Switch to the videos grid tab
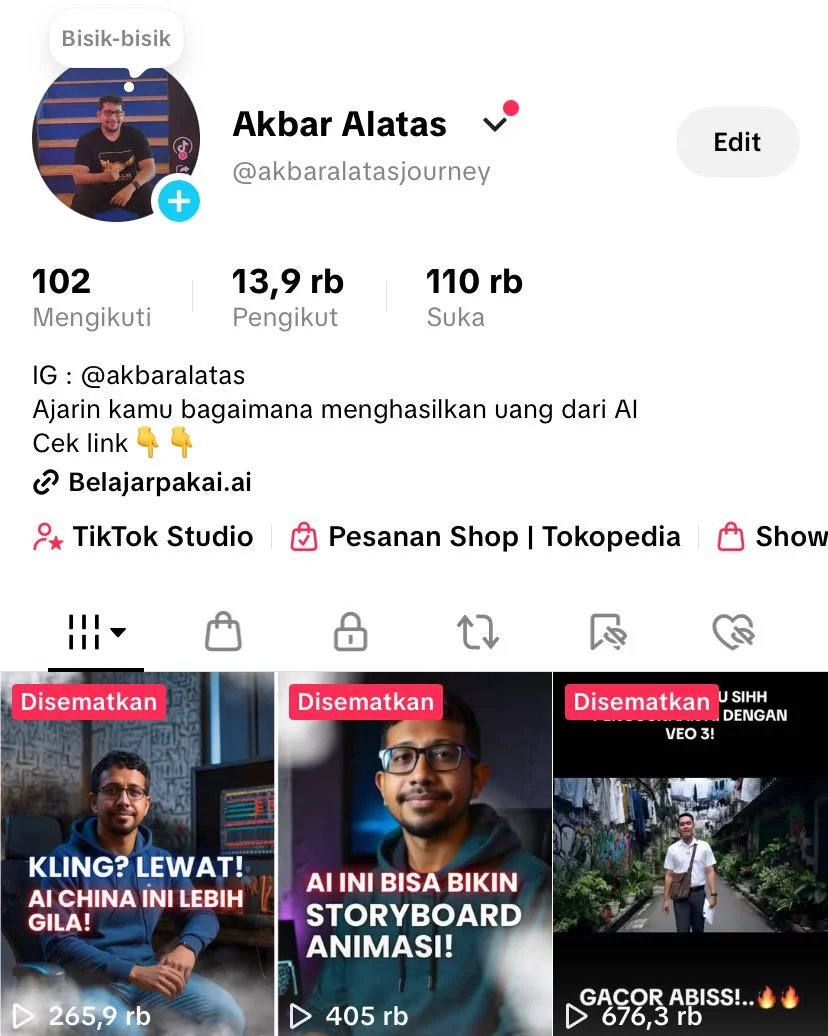This screenshot has width=828, height=1036. [x=88, y=630]
